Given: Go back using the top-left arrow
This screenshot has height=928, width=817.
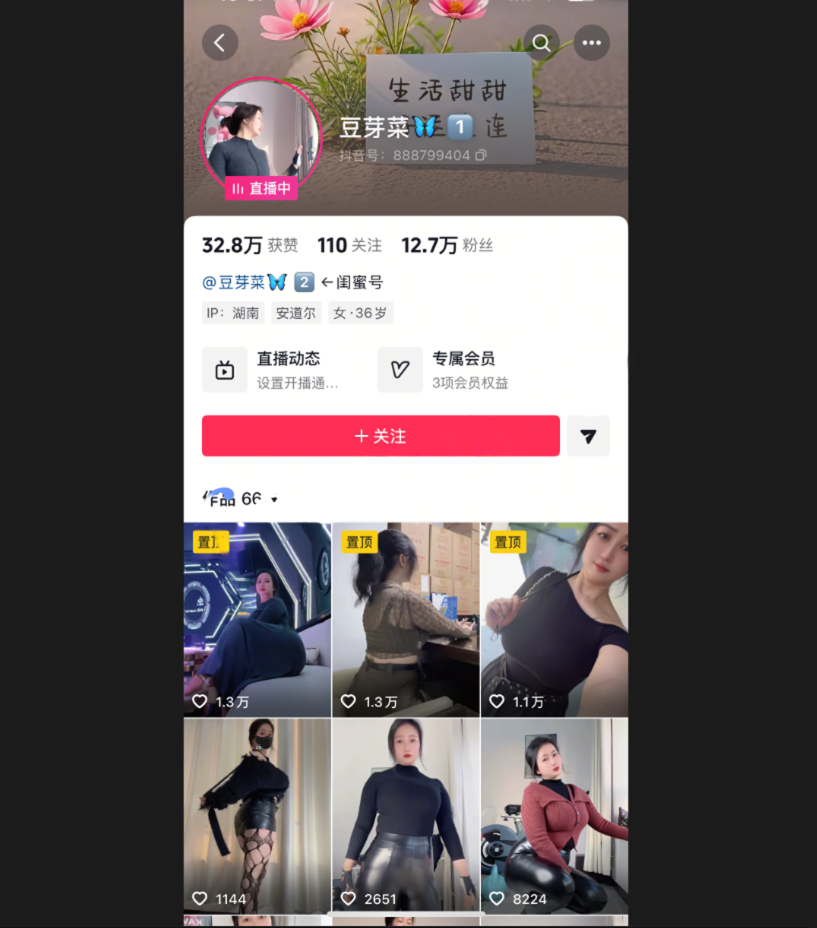Looking at the screenshot, I should click(x=220, y=43).
